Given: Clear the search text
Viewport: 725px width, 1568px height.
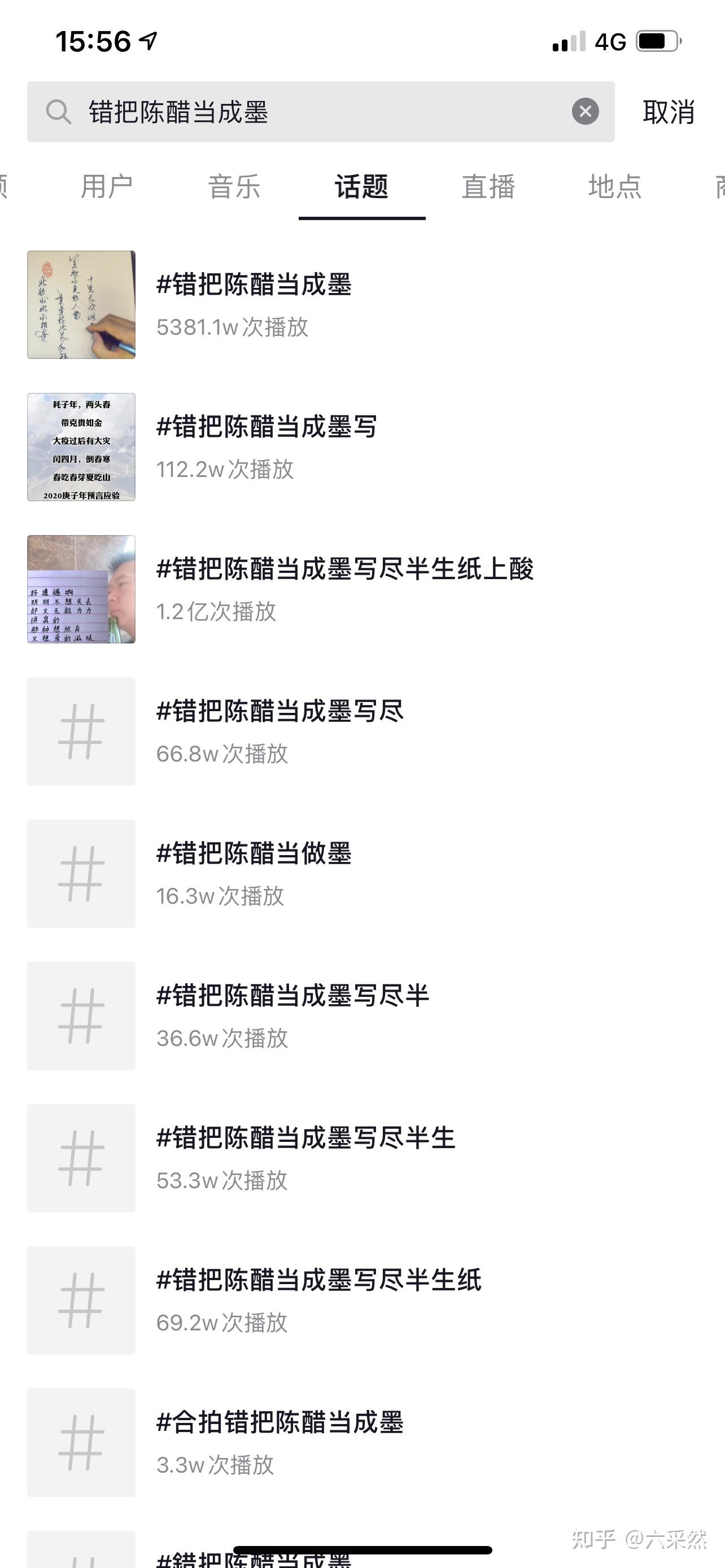Looking at the screenshot, I should (585, 112).
